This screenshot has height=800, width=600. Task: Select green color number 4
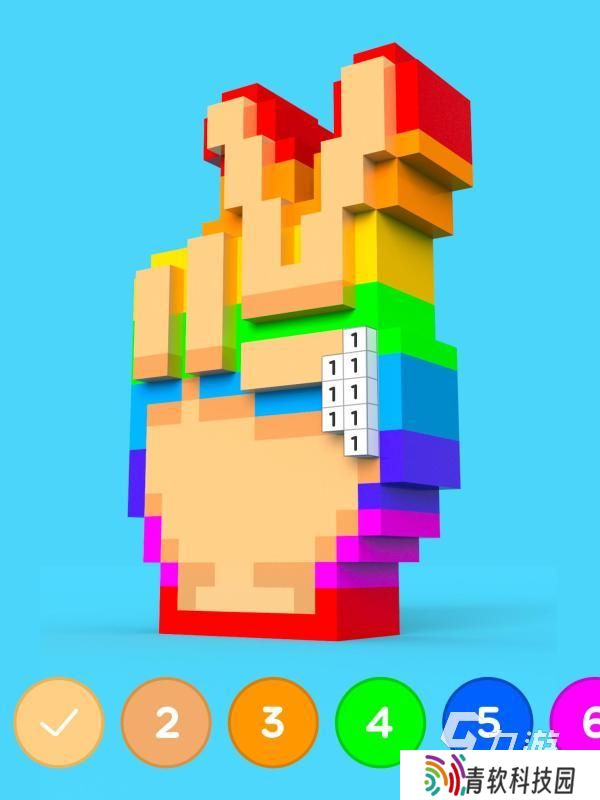380,722
